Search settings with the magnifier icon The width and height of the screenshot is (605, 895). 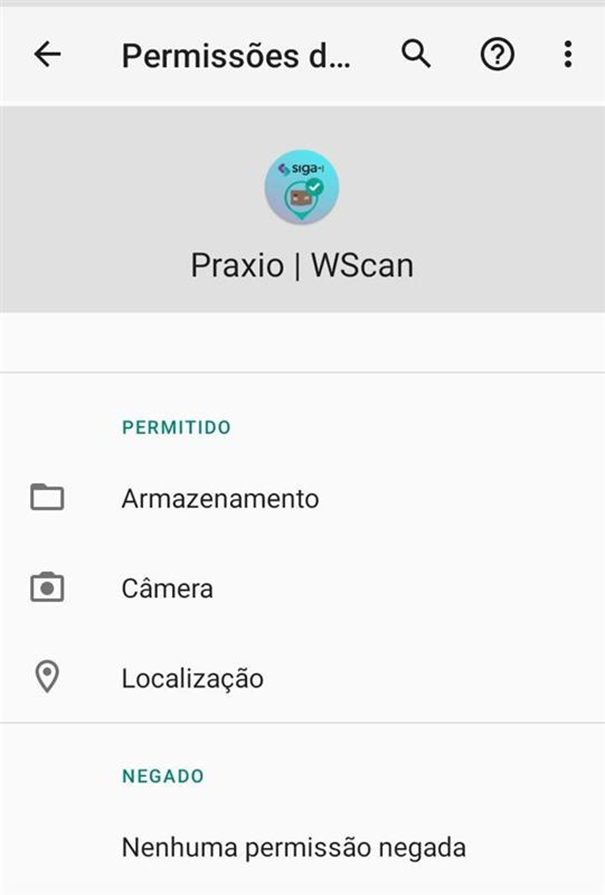(x=416, y=55)
